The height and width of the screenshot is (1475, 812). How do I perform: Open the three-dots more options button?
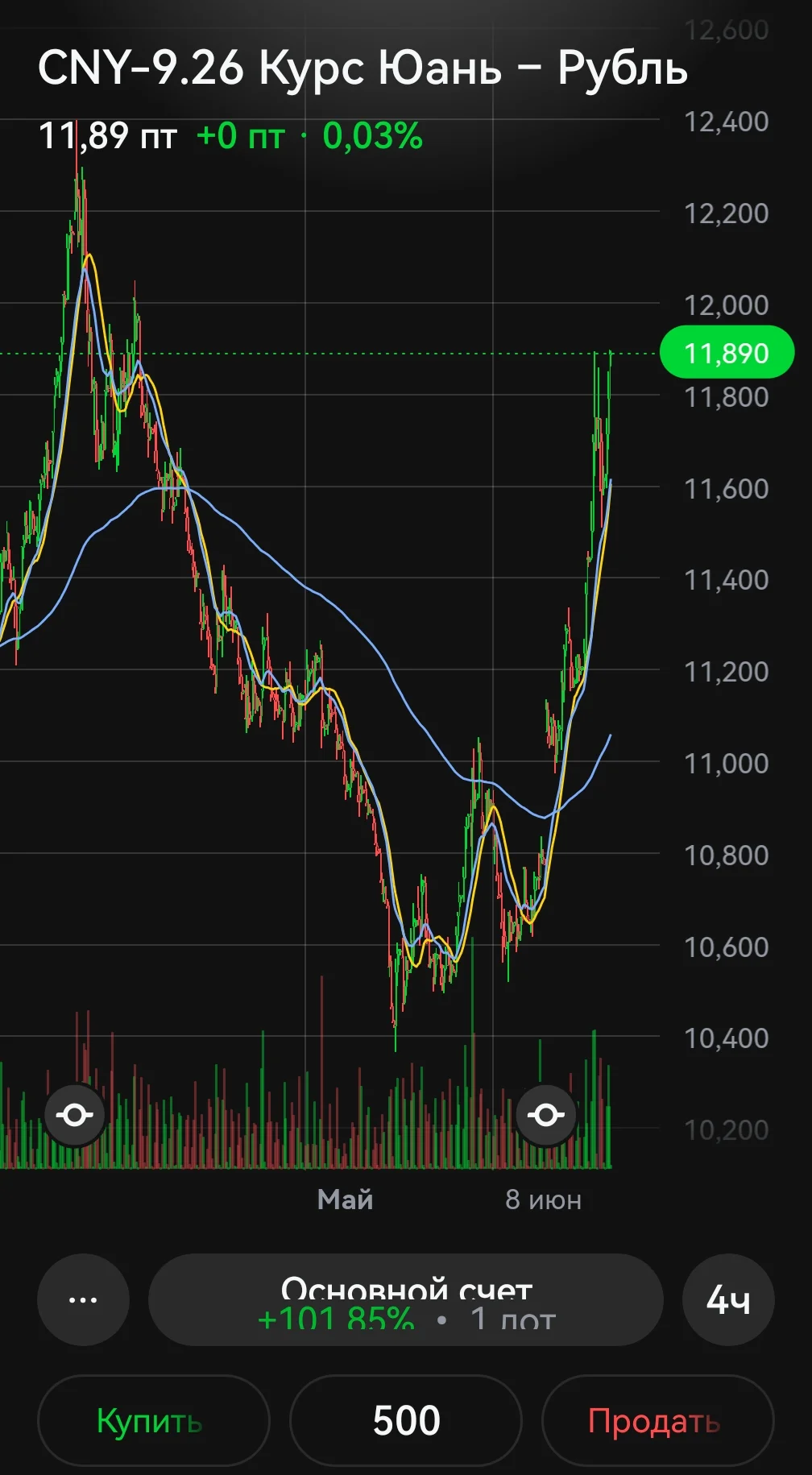[83, 1299]
